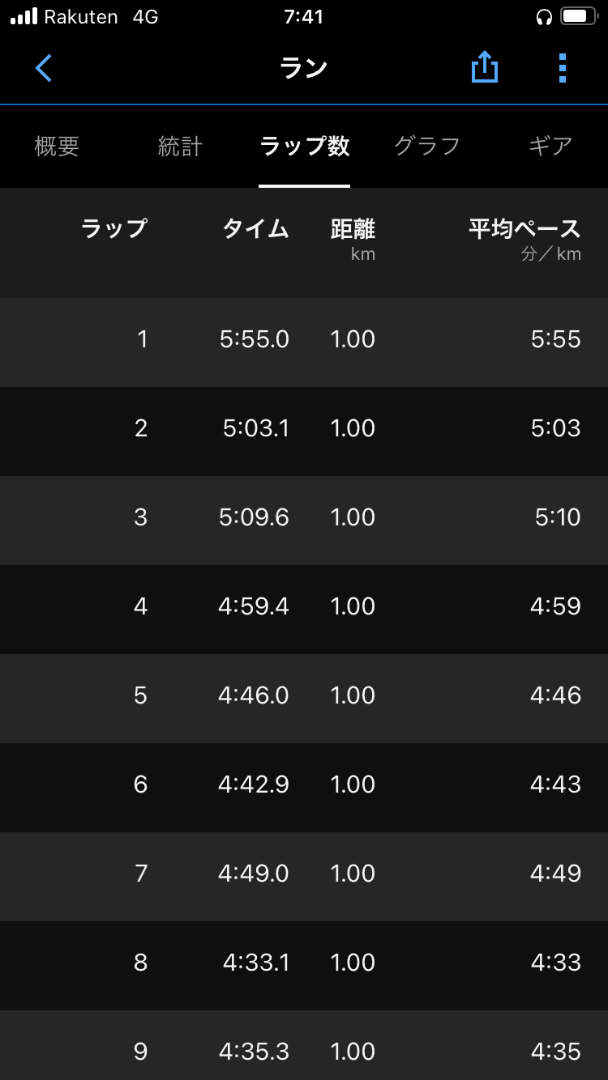The height and width of the screenshot is (1080, 608).
Task: Select the ラップ数 tab
Action: coord(304,146)
